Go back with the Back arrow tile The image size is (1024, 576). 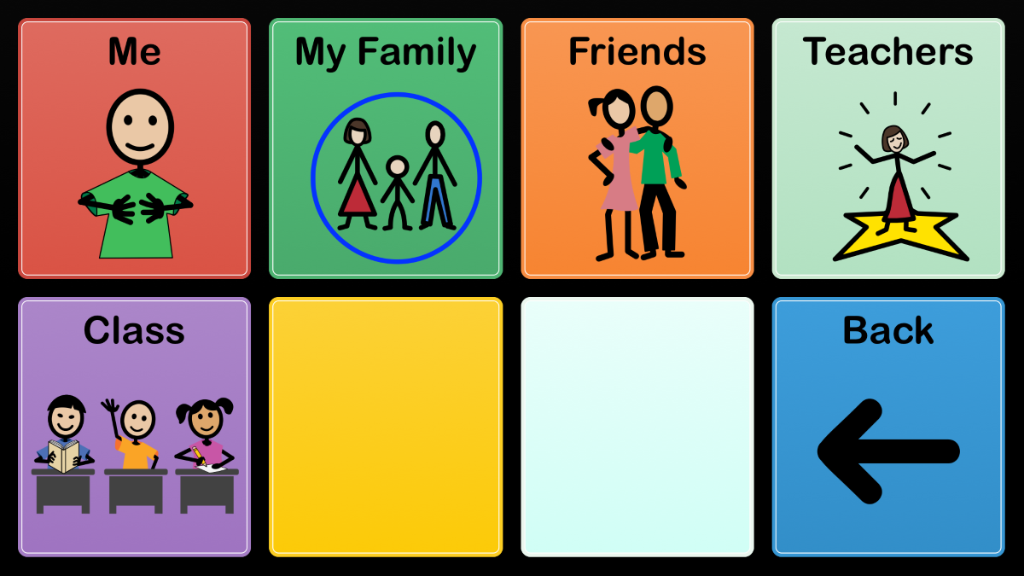coord(888,427)
